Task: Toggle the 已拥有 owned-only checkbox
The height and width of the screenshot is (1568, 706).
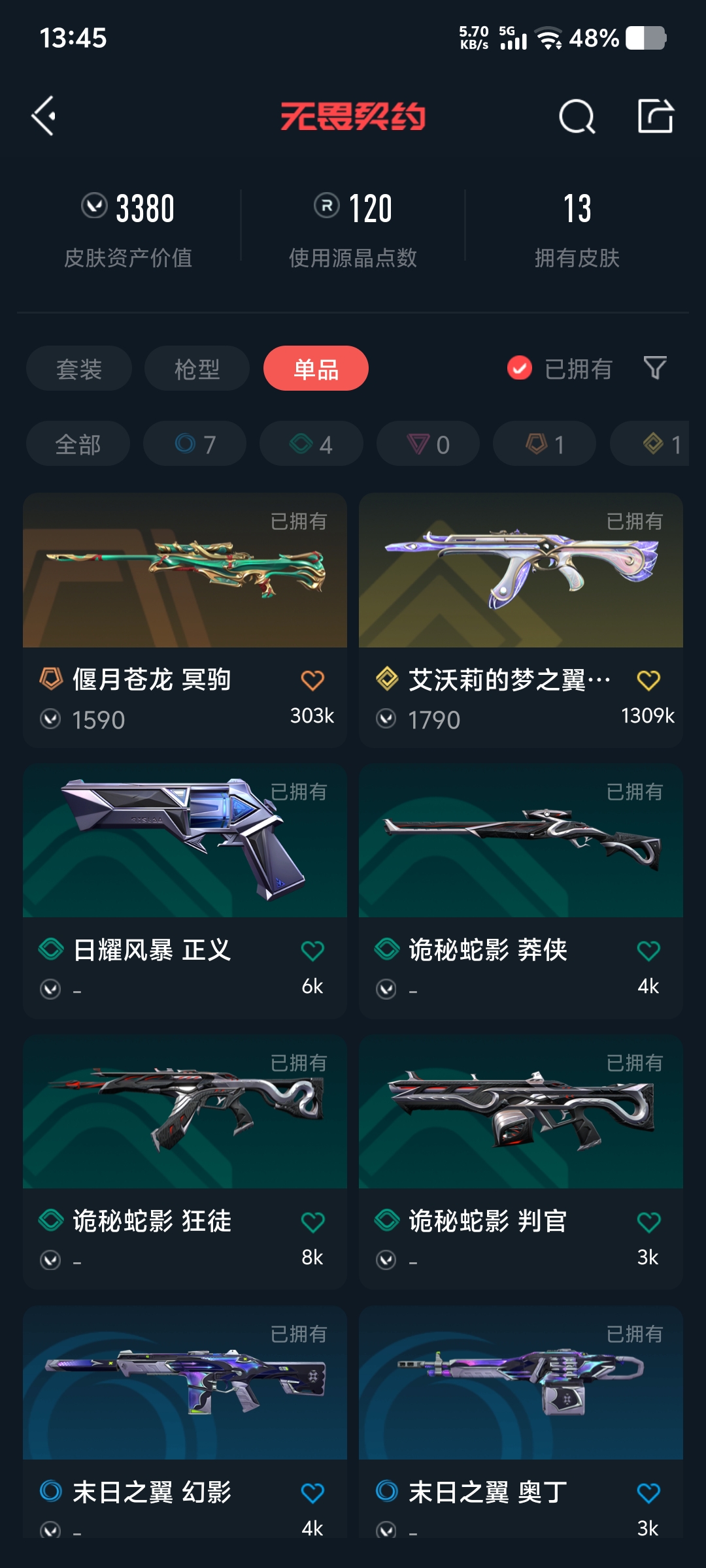Action: pyautogui.click(x=520, y=368)
